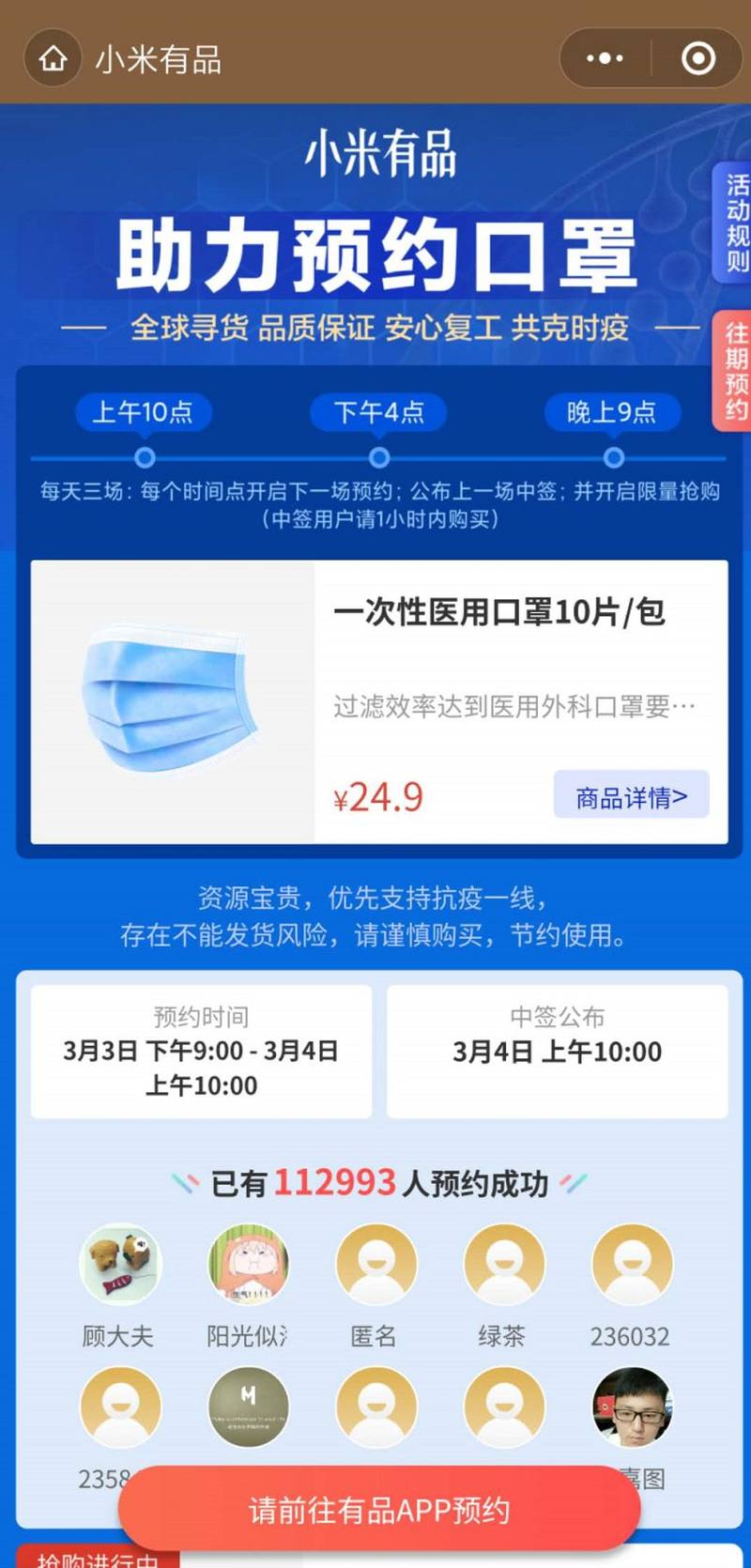View 商品详情 for the mask
The image size is (751, 1568).
tap(631, 797)
